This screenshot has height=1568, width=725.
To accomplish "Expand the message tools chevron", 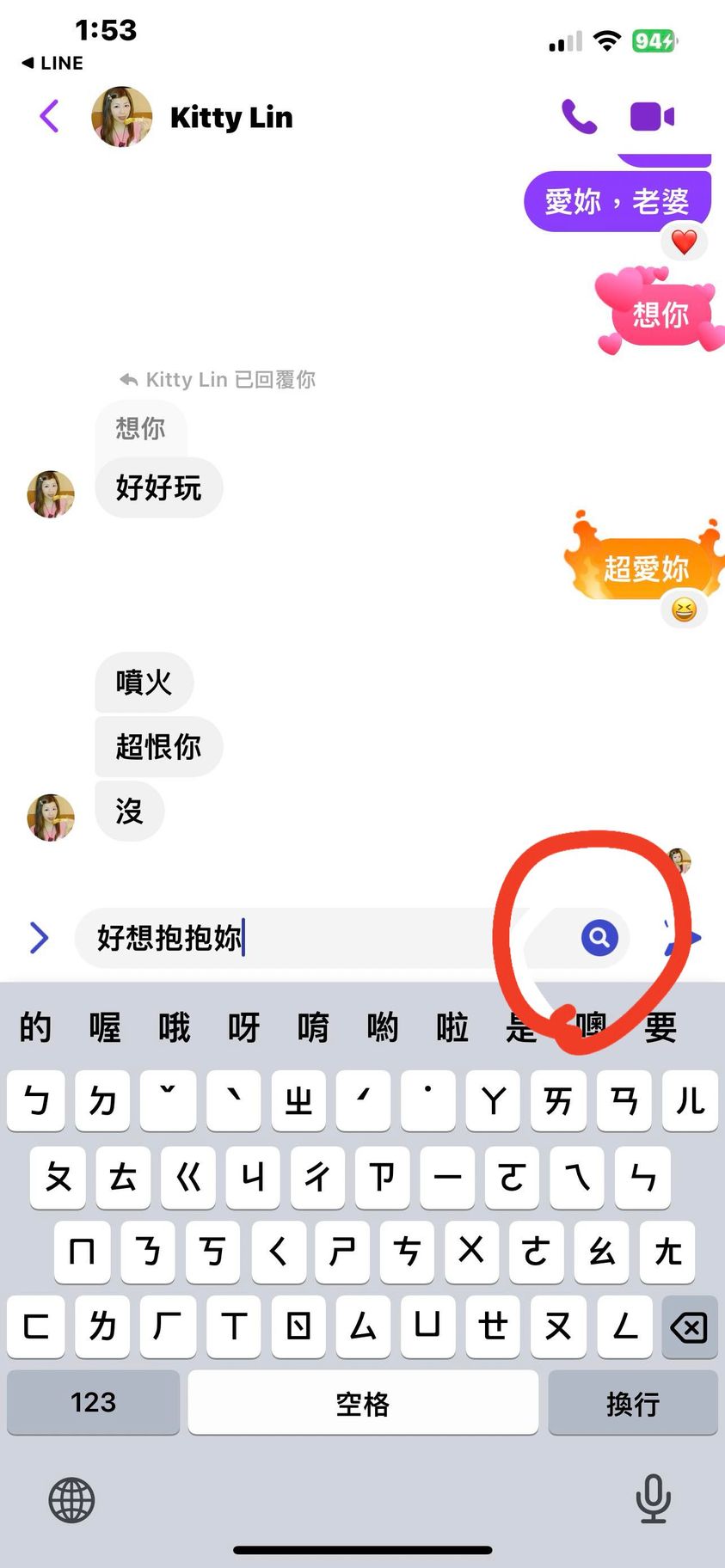I will point(39,938).
